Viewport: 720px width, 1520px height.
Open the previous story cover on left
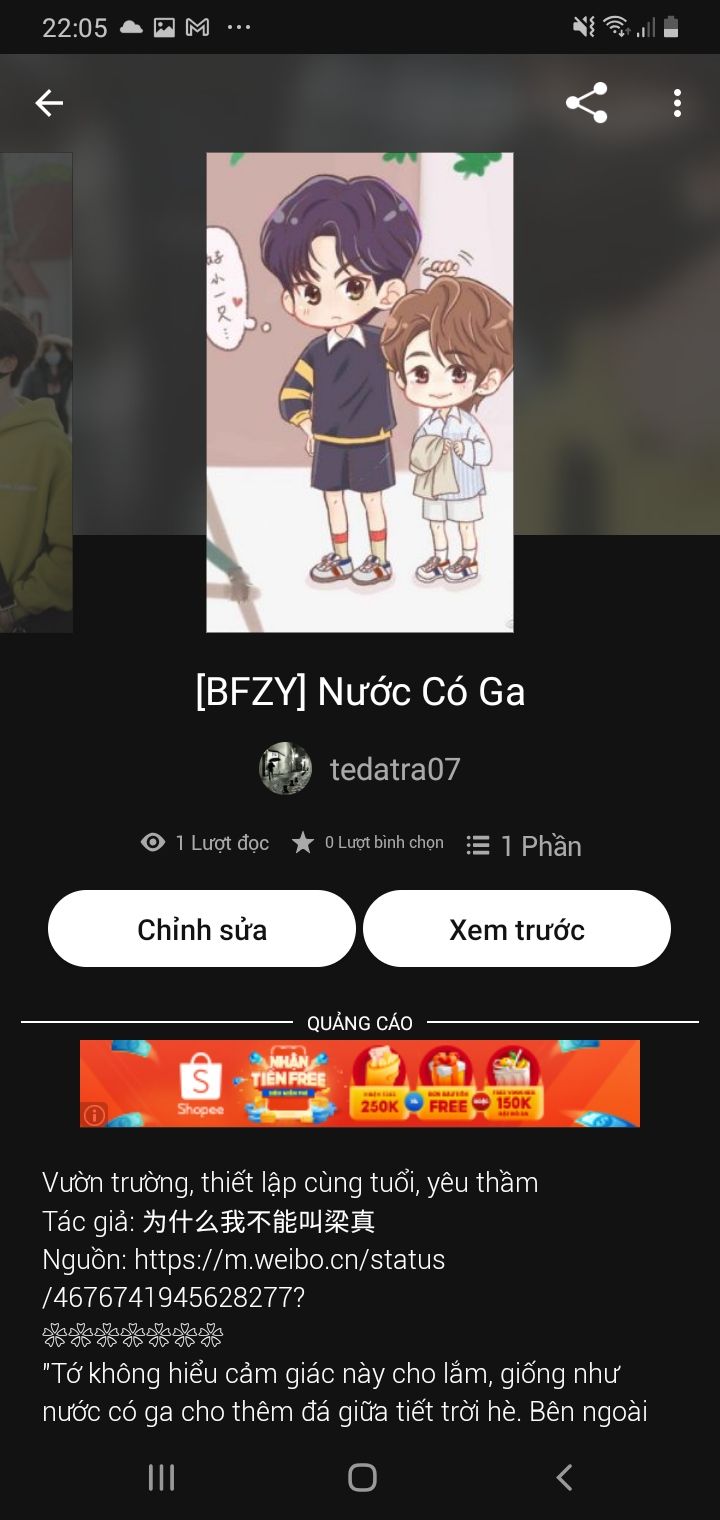pos(36,392)
